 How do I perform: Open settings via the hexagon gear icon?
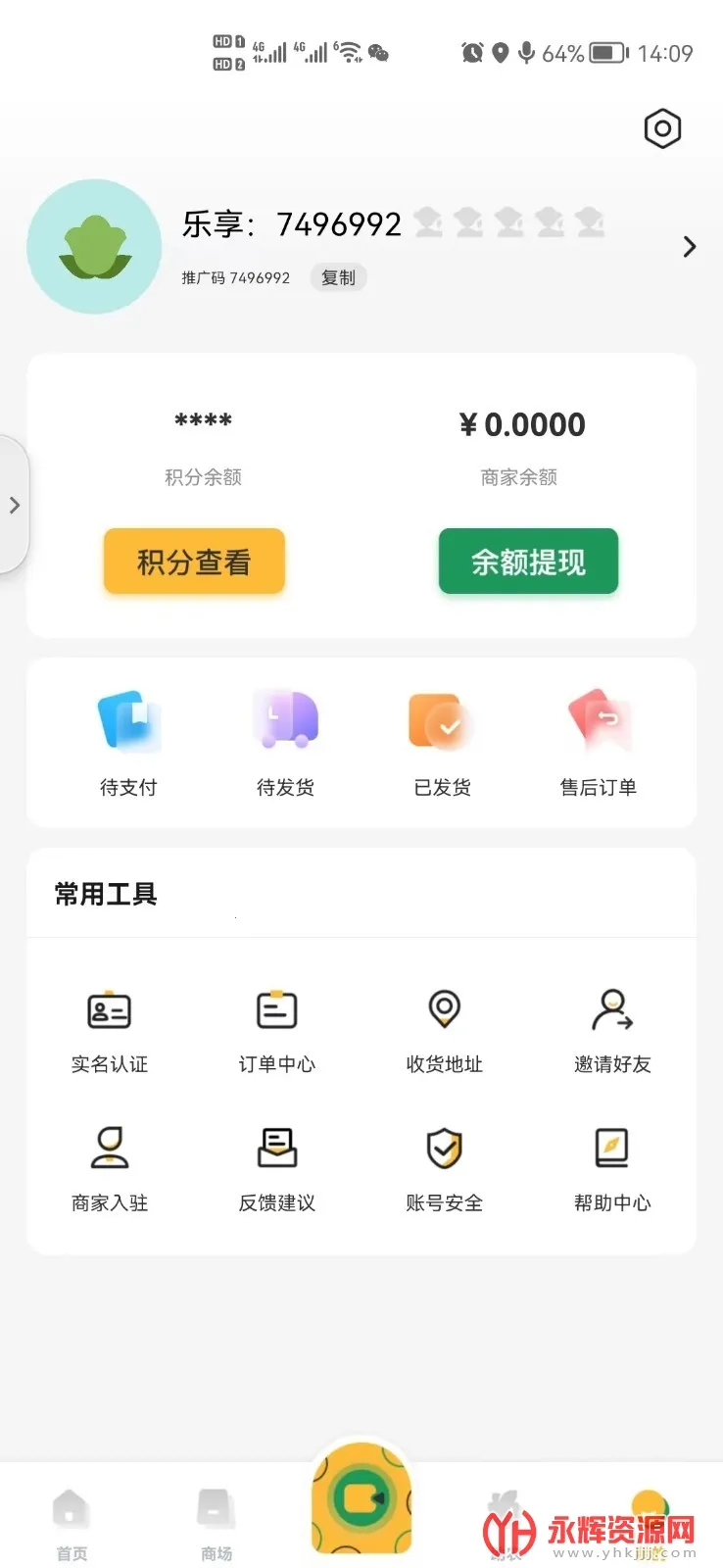[x=662, y=128]
